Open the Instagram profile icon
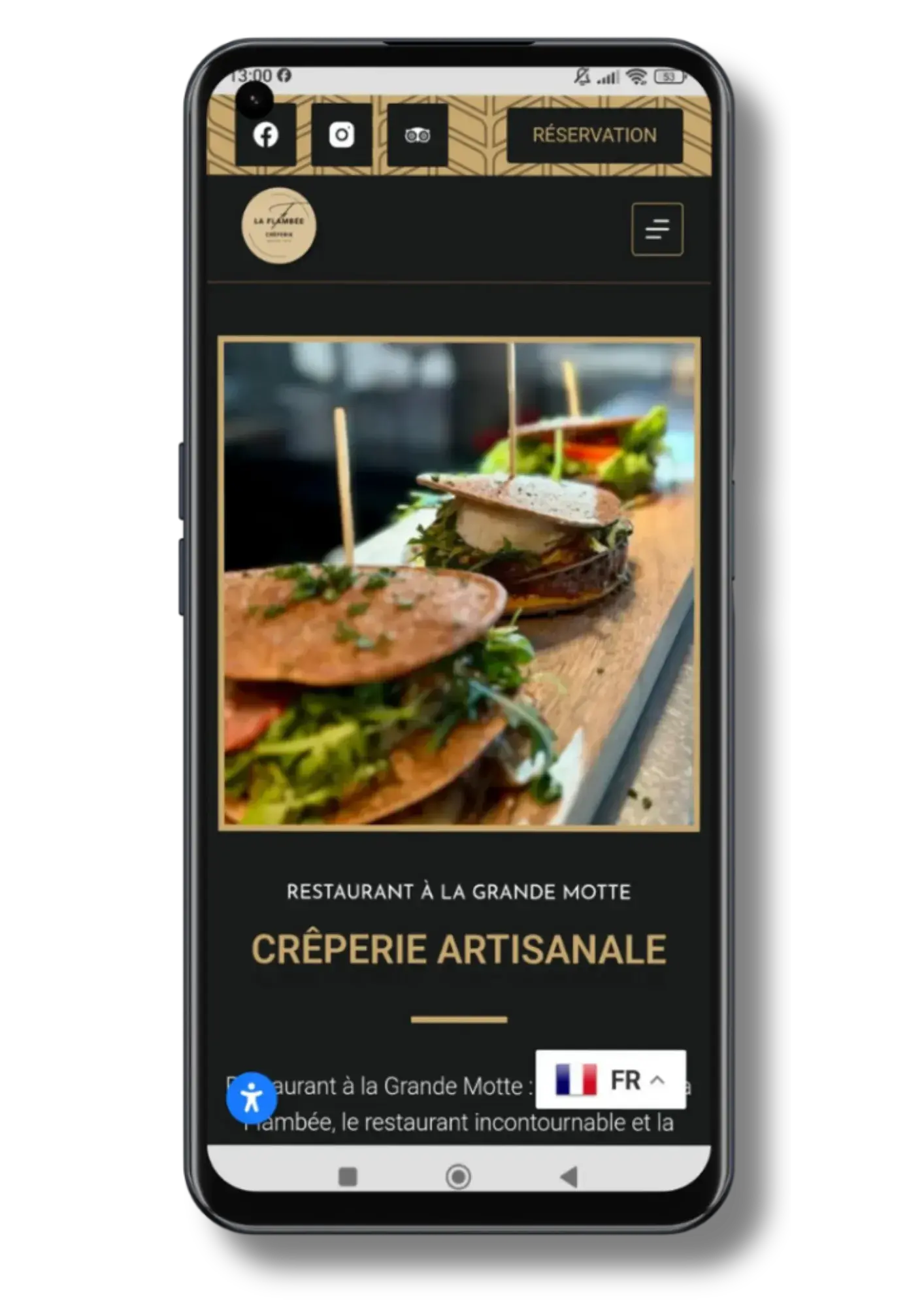This screenshot has width=924, height=1307. pyautogui.click(x=341, y=135)
